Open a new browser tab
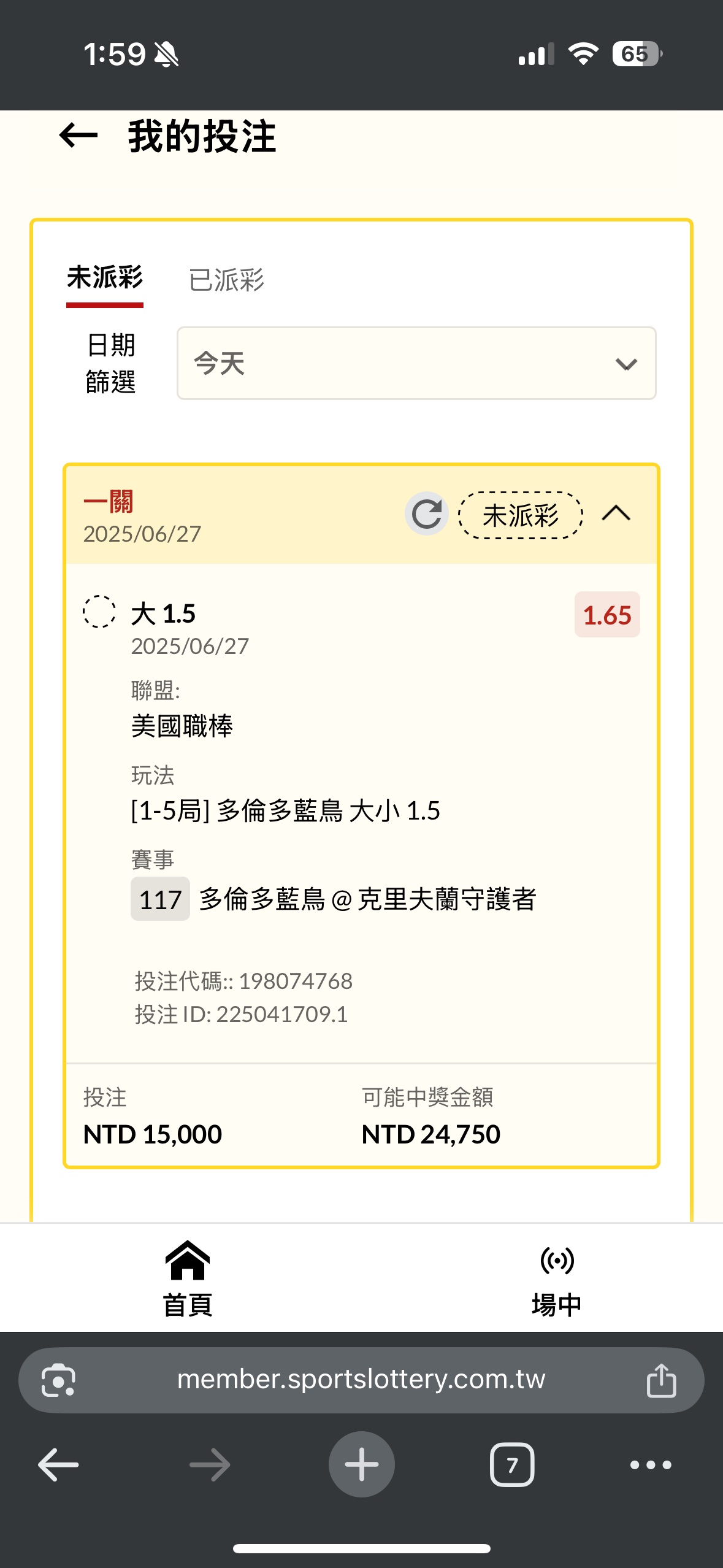Image resolution: width=723 pixels, height=1568 pixels. (x=361, y=1465)
